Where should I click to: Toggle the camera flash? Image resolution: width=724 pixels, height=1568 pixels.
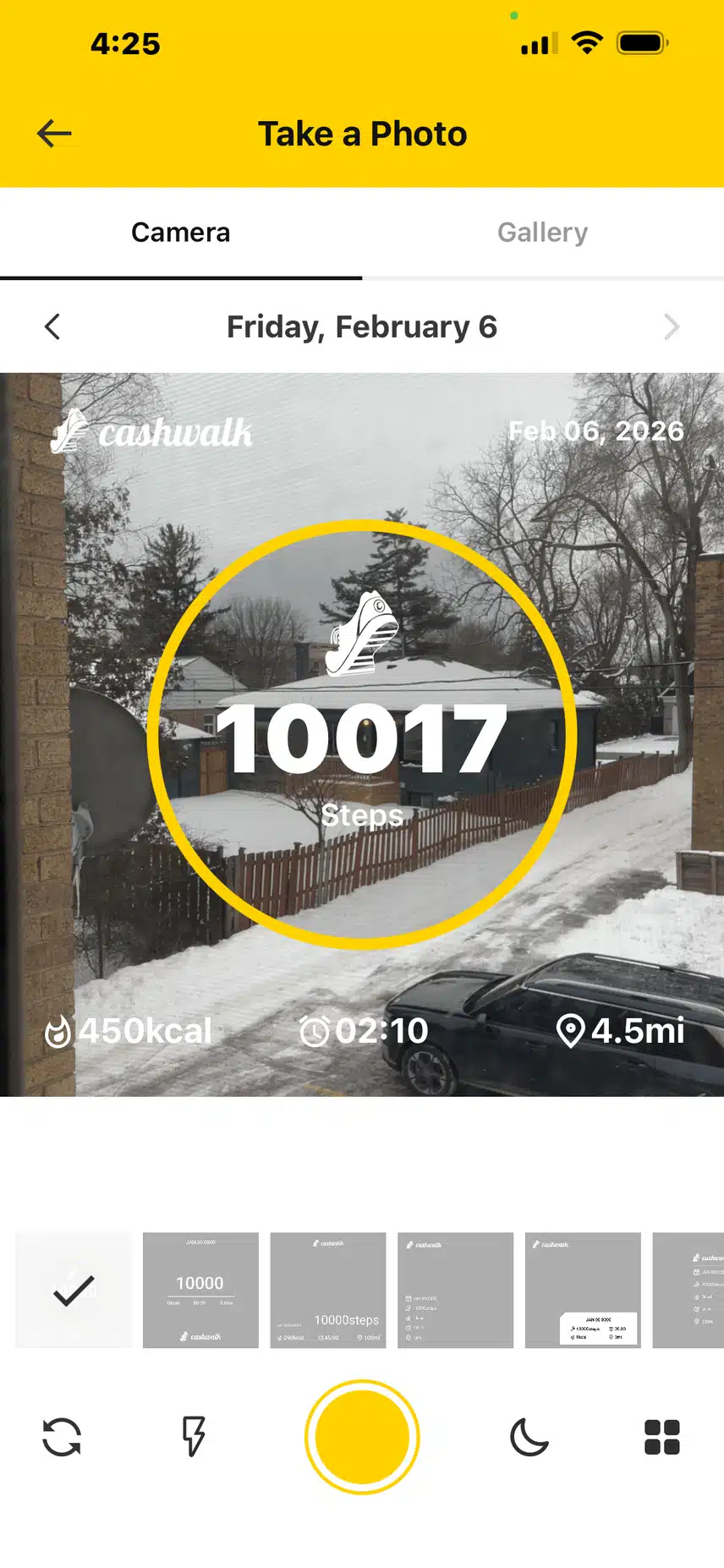pos(194,1437)
